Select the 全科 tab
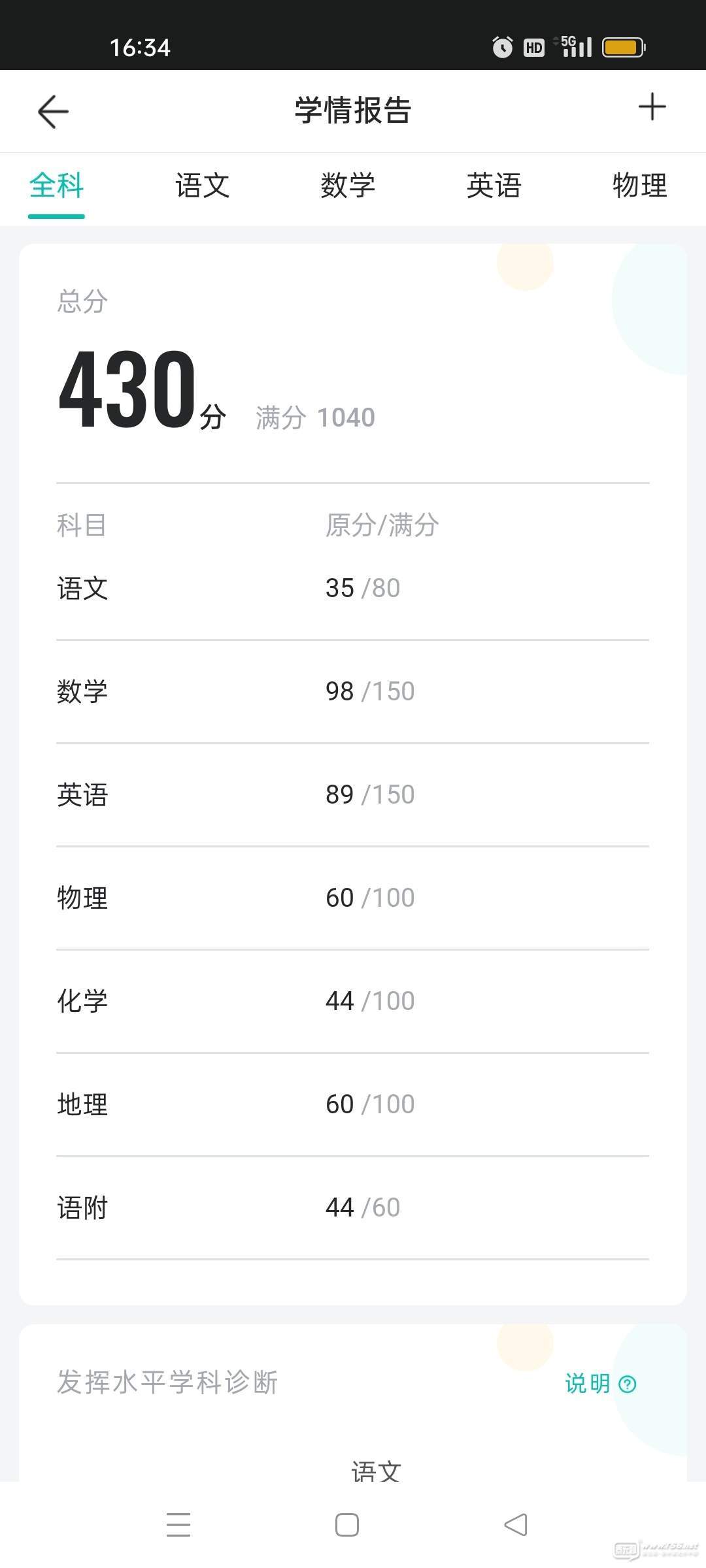The image size is (706, 1568). pos(56,186)
